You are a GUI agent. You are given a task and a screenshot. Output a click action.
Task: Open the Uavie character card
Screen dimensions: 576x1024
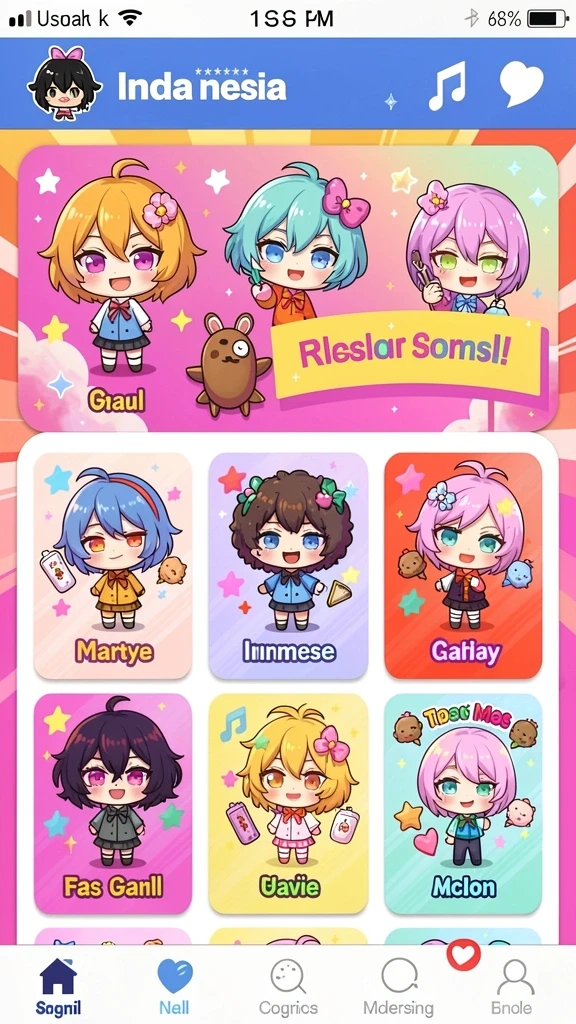[288, 803]
